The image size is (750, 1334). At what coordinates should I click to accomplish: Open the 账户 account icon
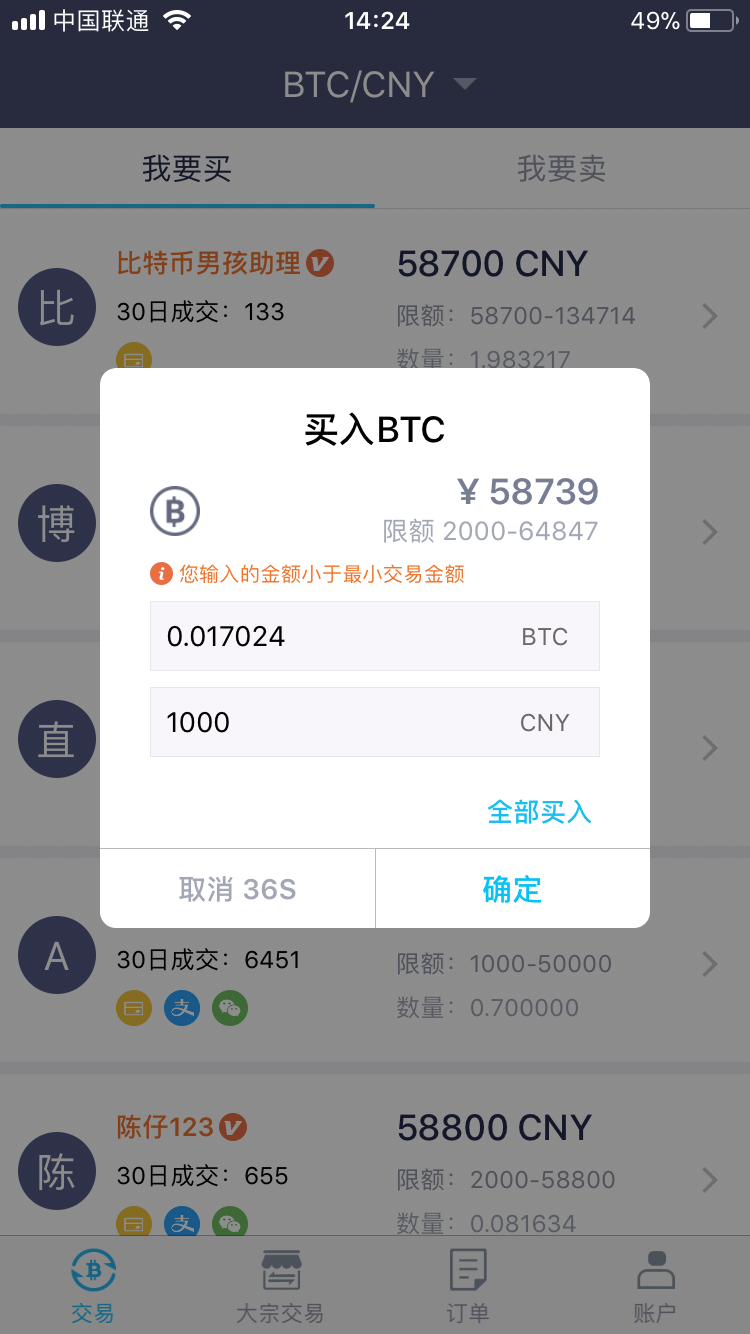pos(655,1270)
